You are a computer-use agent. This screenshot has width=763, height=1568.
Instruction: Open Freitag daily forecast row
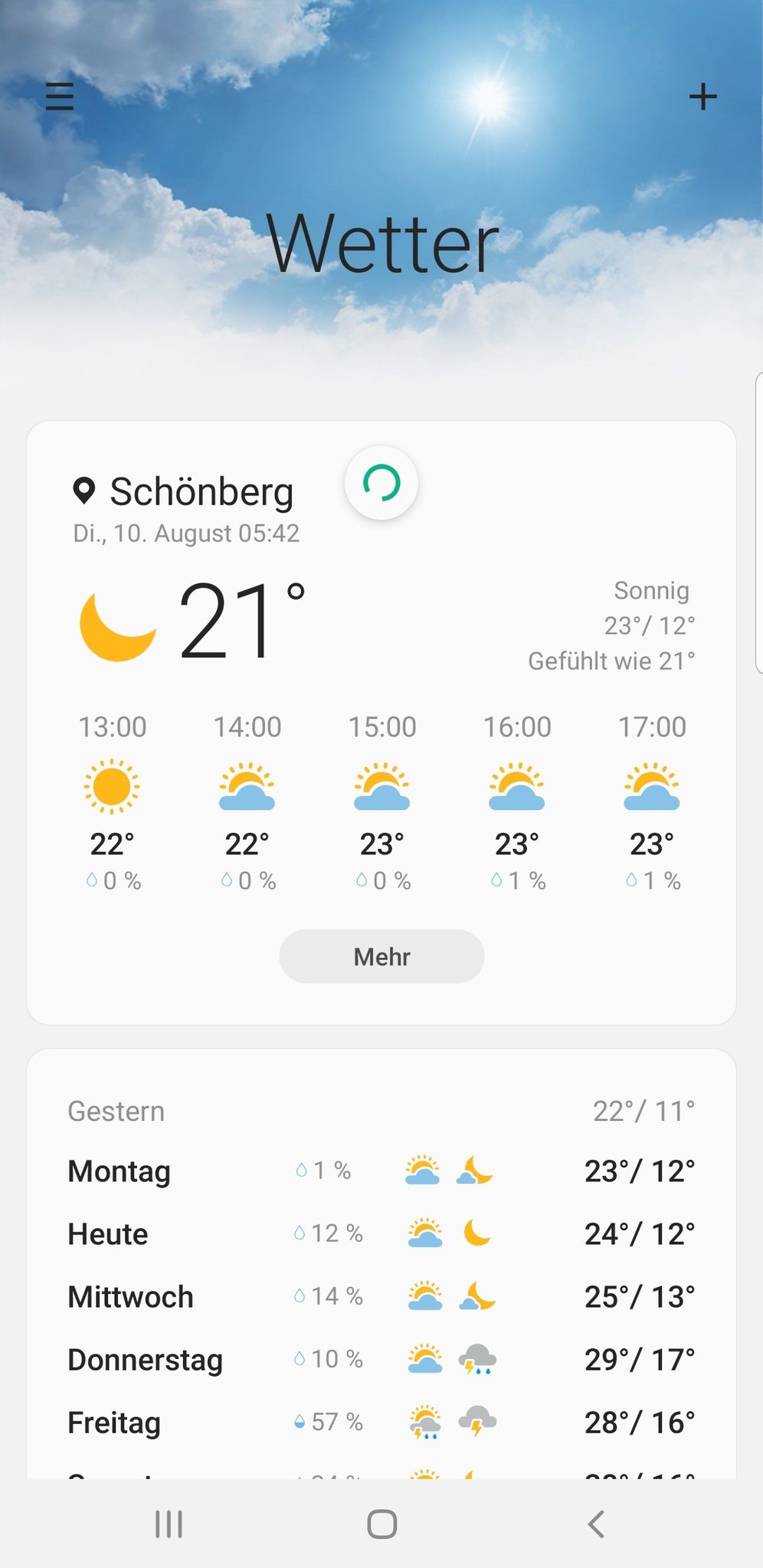click(x=381, y=1422)
